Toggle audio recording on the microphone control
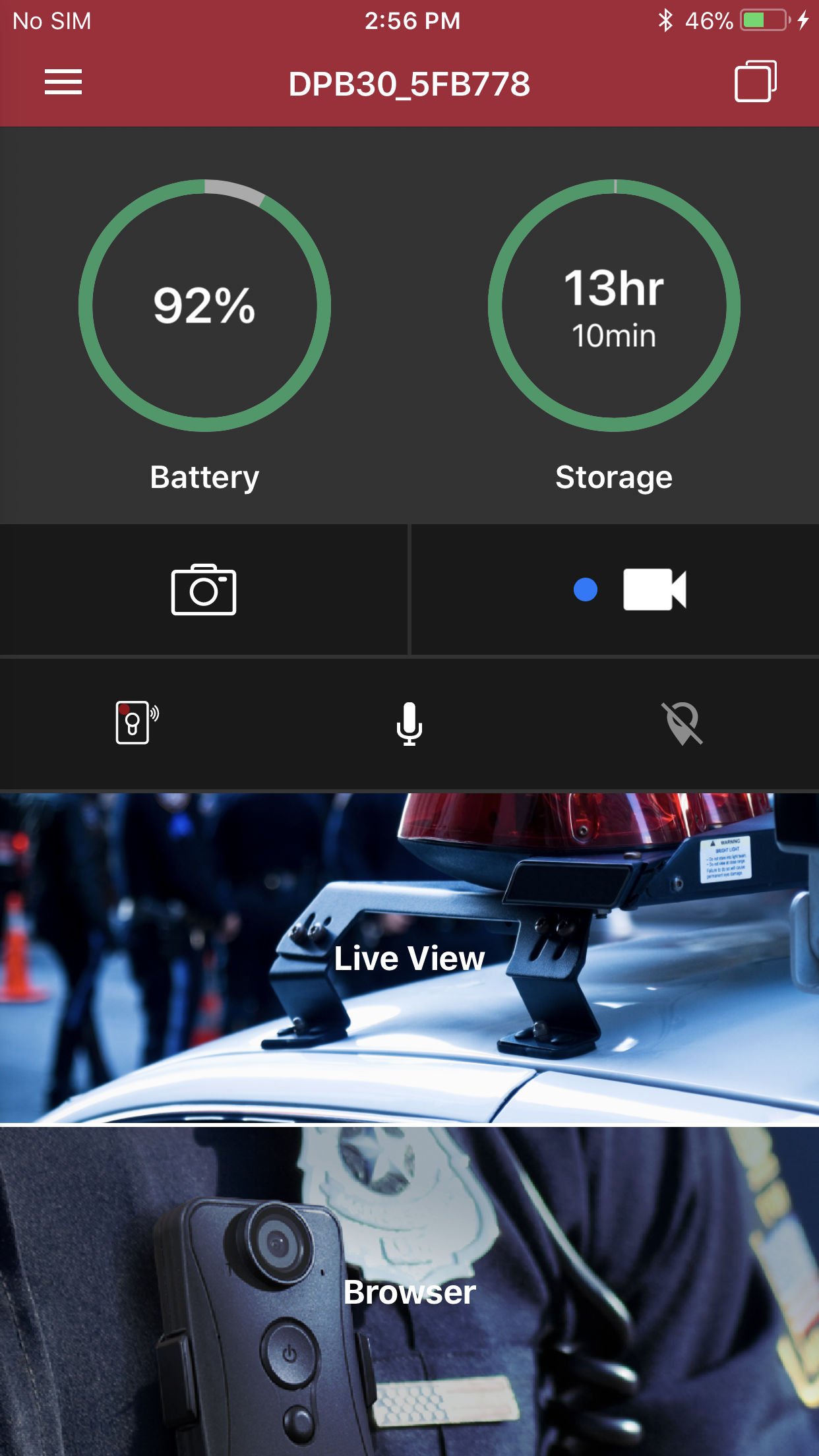The height and width of the screenshot is (1456, 819). (409, 723)
